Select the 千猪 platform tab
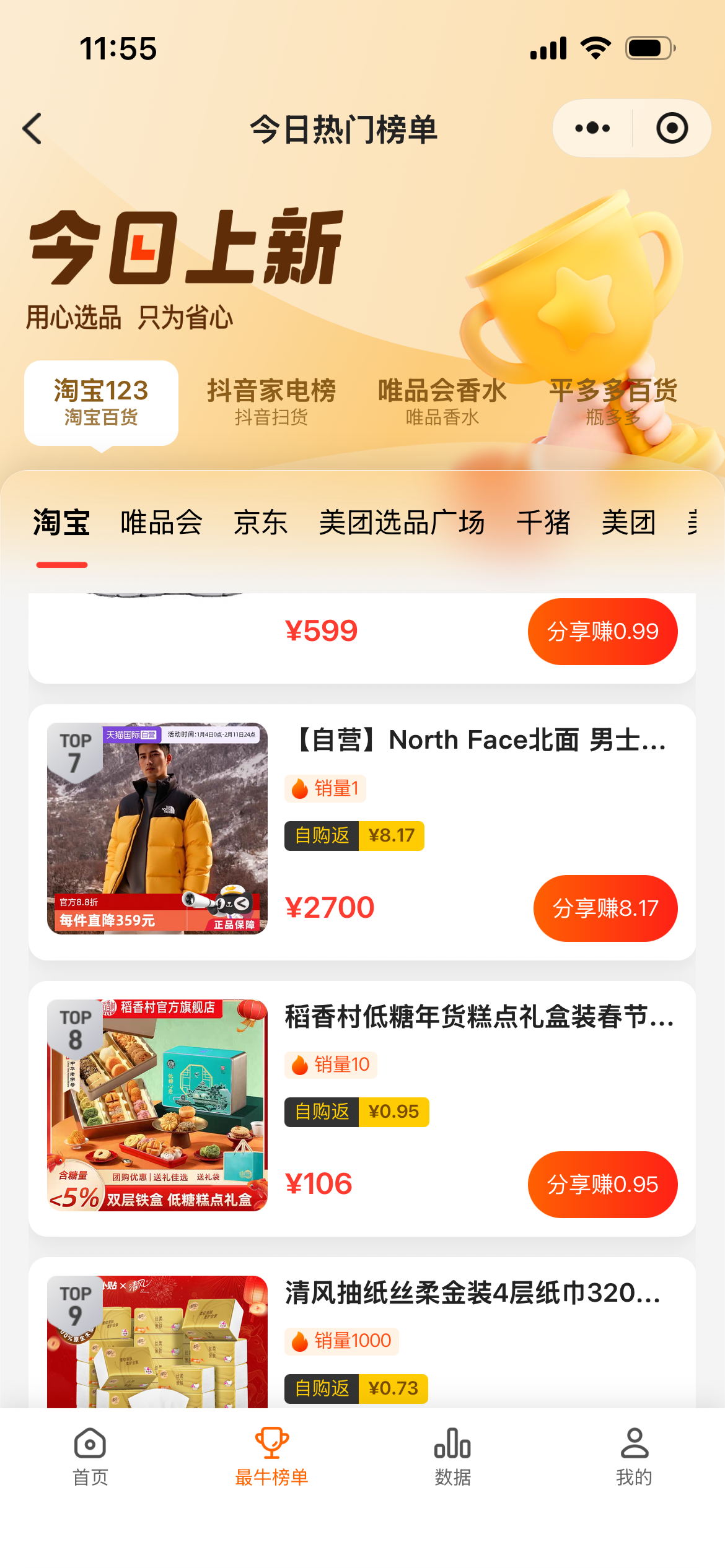 click(543, 522)
